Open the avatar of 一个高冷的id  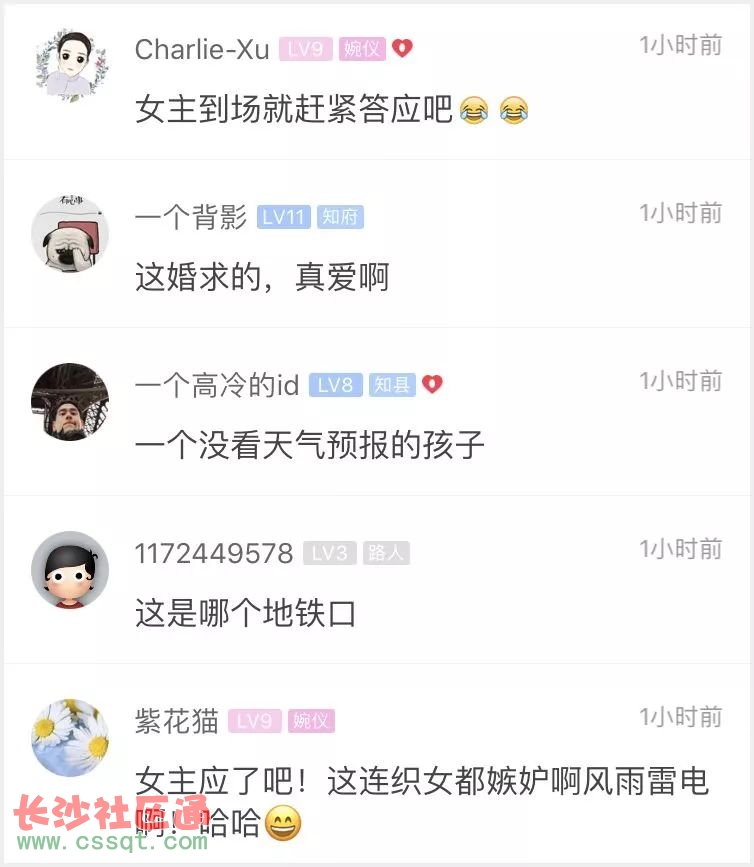click(x=70, y=401)
